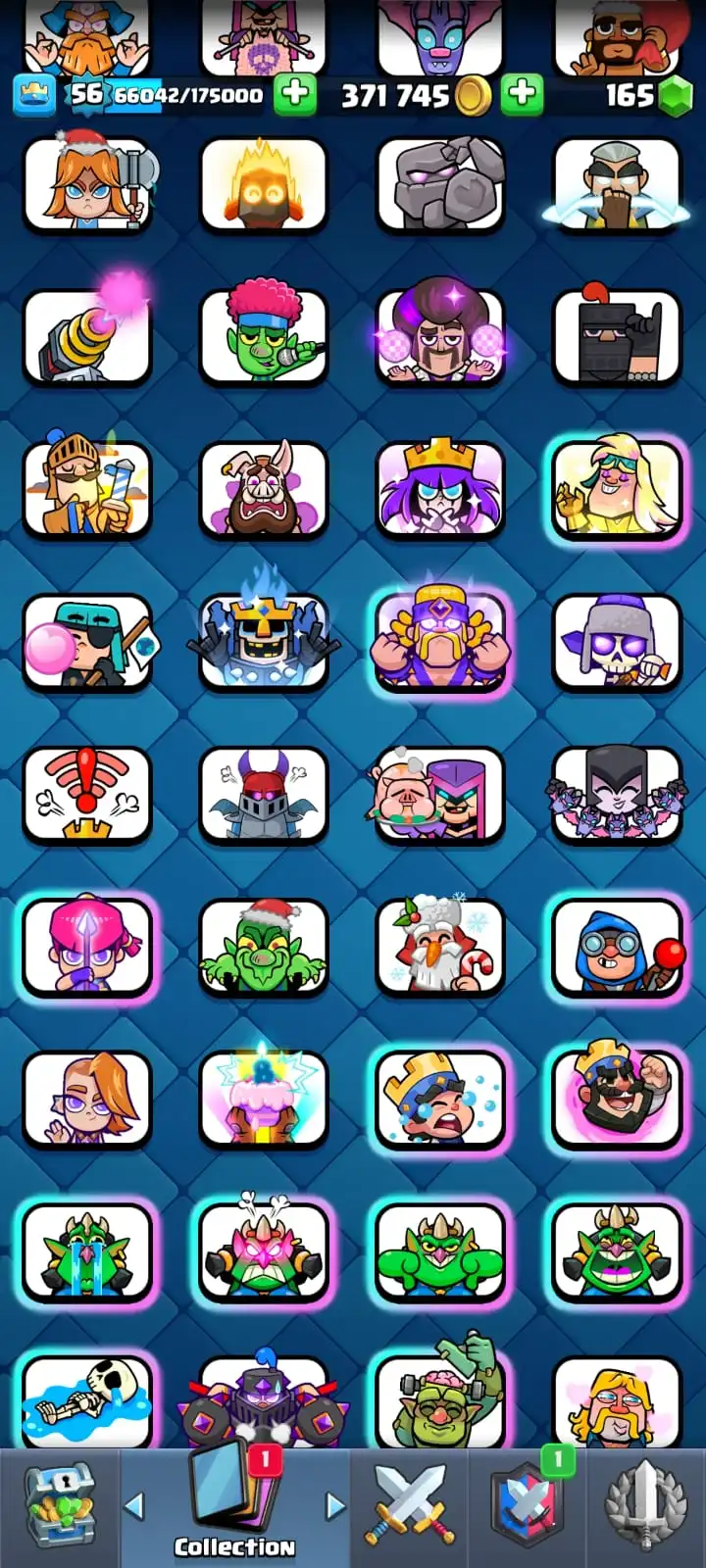This screenshot has width=706, height=1568.
Task: Tap the green plus next to gold coins
Action: pos(523,95)
